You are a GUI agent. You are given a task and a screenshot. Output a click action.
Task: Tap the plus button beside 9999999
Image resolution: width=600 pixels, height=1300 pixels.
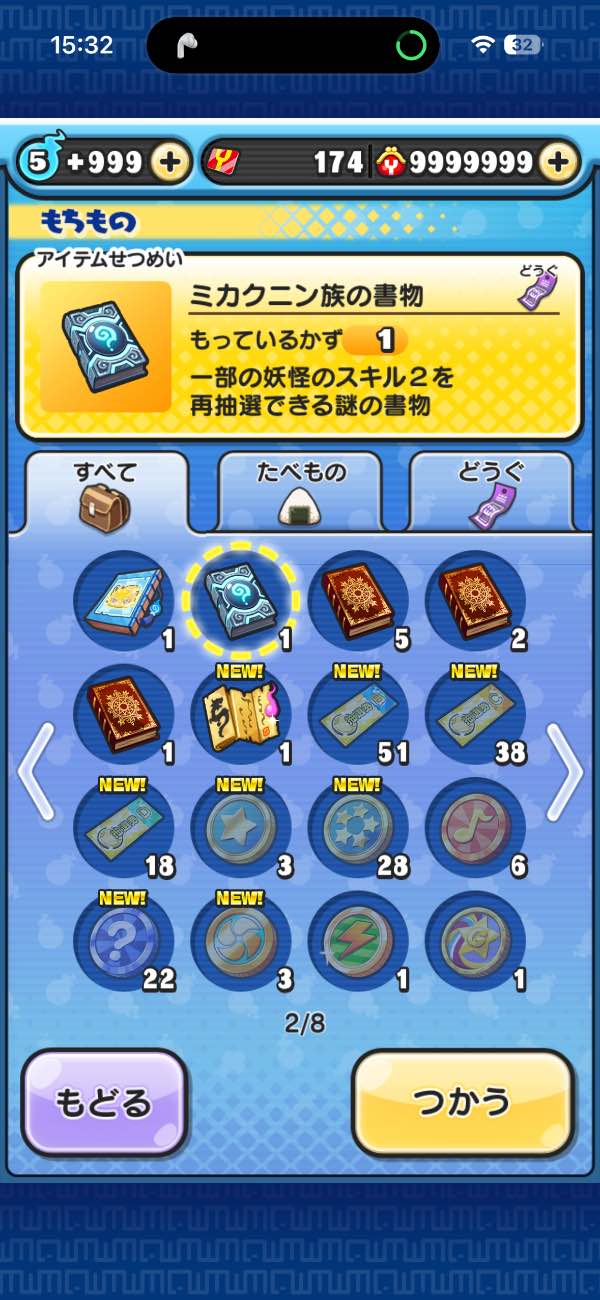click(x=560, y=162)
